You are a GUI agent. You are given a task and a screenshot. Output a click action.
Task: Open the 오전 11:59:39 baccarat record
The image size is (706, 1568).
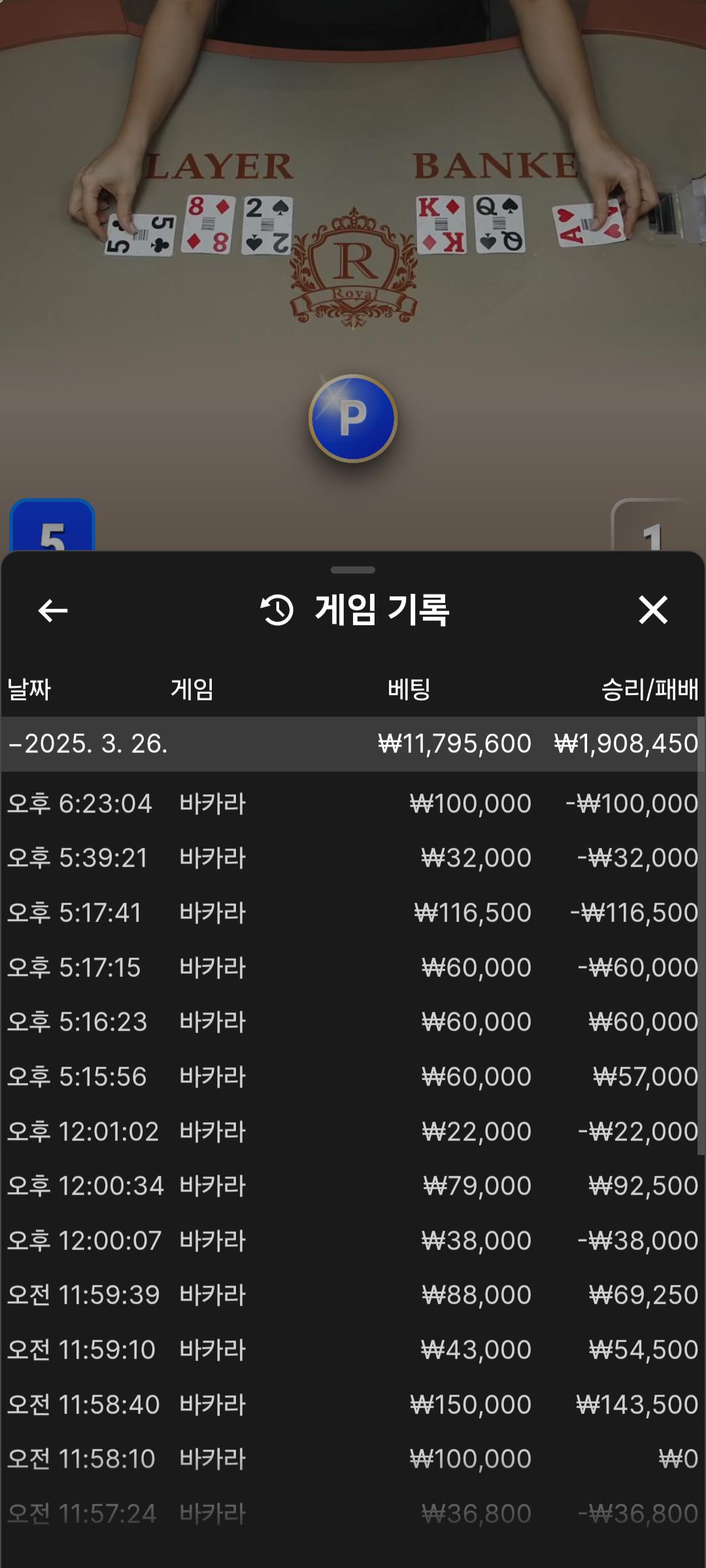[x=352, y=1295]
